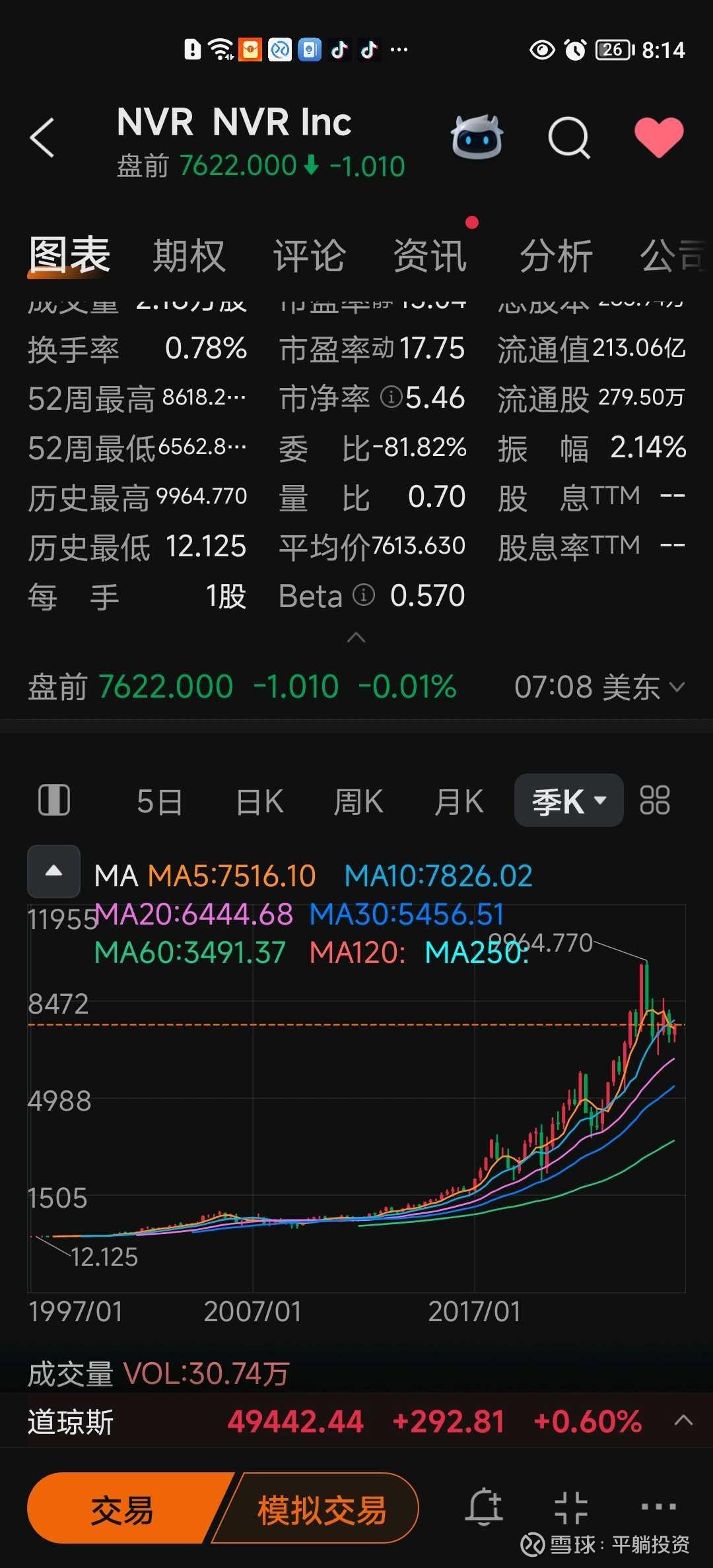Screen dimensions: 713x1568
Task: Switch chart to 月K
Action: click(459, 802)
